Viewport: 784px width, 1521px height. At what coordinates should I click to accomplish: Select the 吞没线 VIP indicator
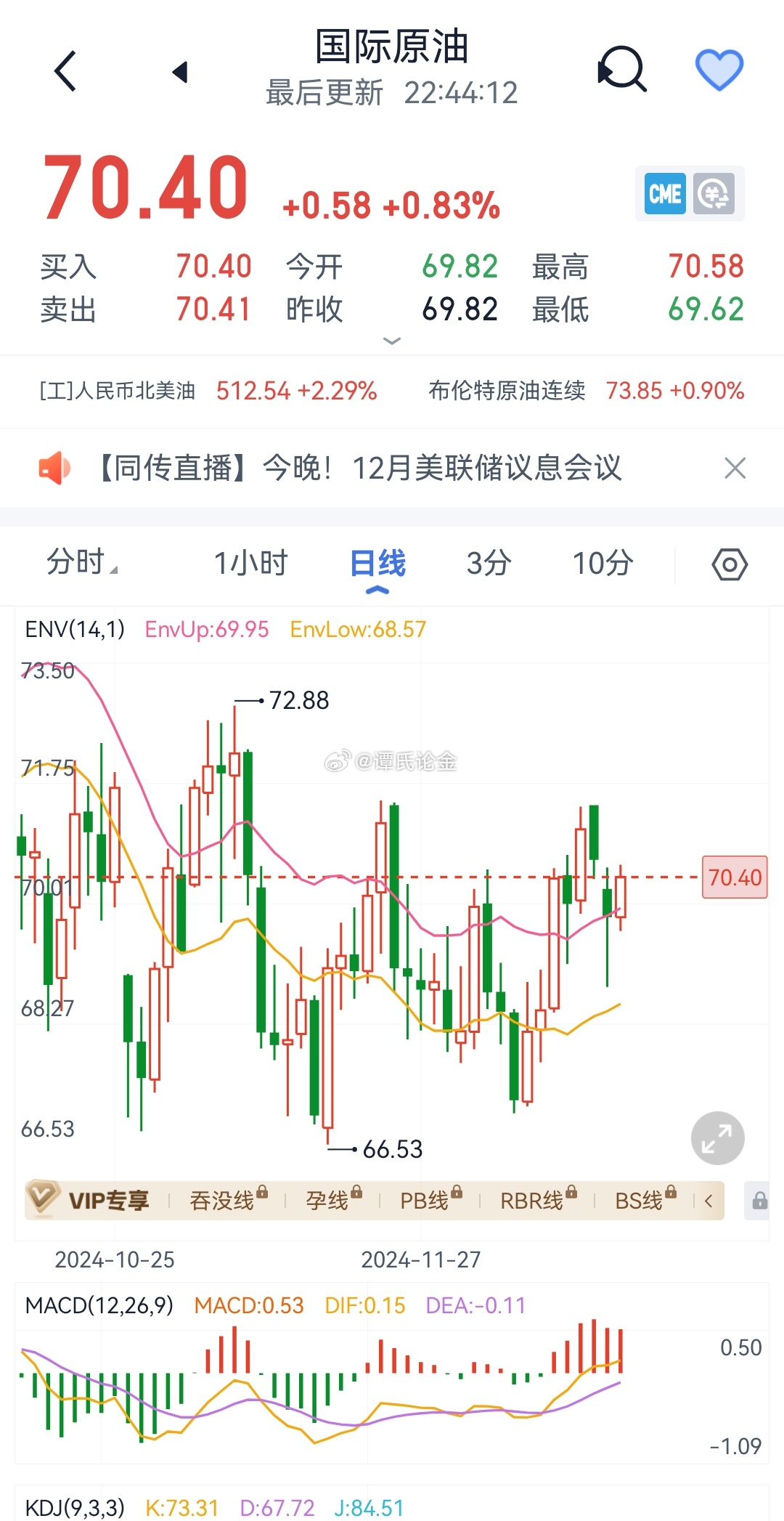[228, 1200]
